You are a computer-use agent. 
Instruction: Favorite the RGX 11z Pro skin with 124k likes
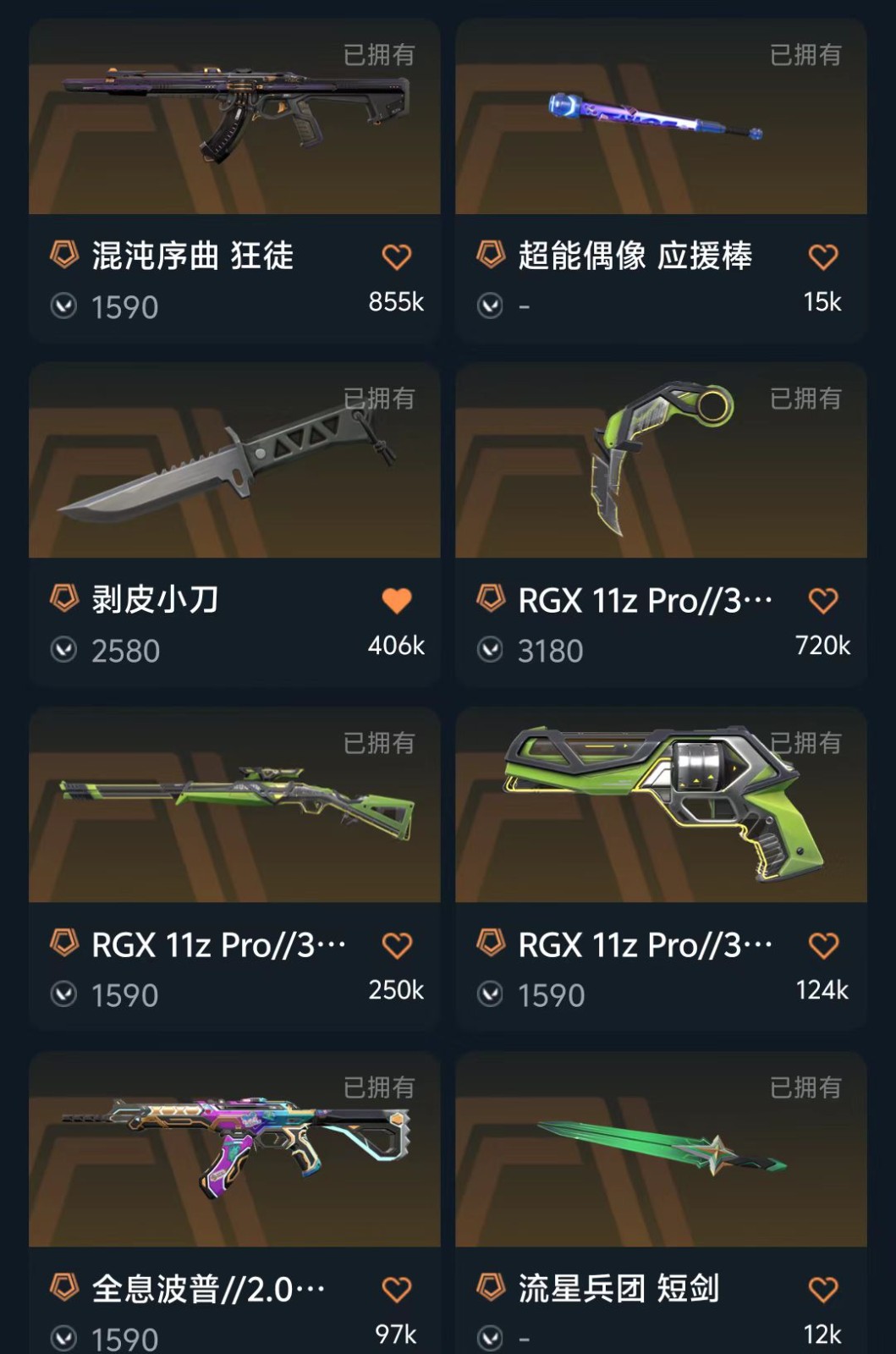pos(823,944)
